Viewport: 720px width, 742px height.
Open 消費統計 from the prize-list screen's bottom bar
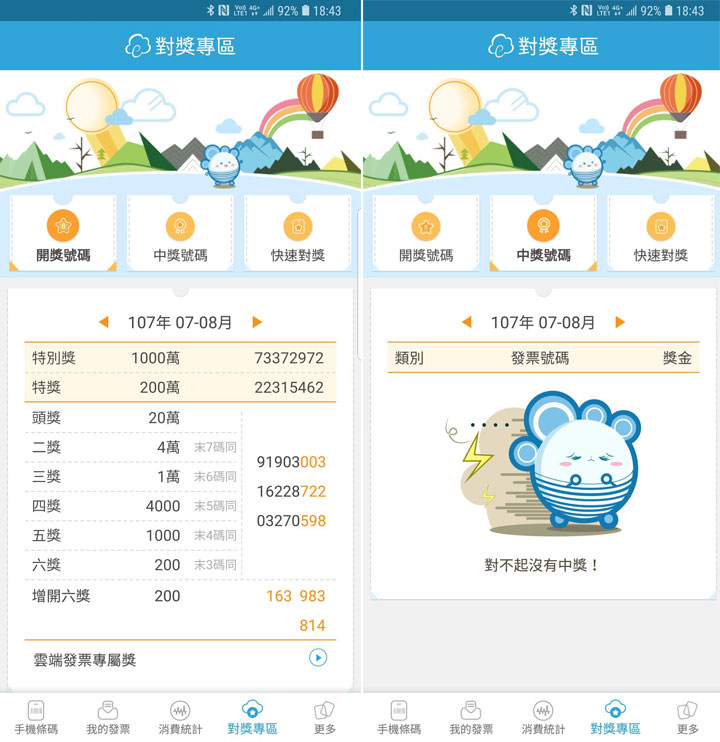pos(180,717)
